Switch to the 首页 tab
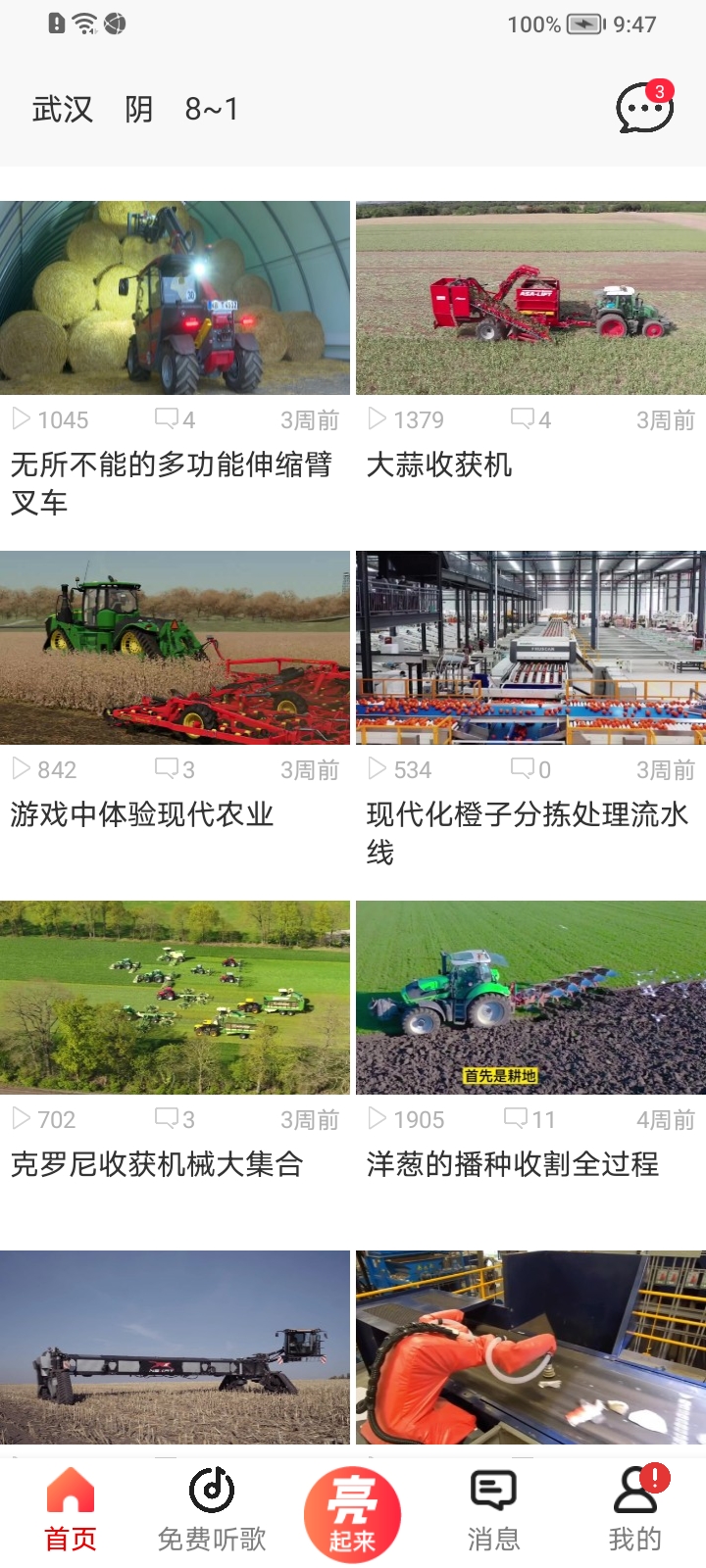This screenshot has height=1568, width=706. coord(71,1510)
